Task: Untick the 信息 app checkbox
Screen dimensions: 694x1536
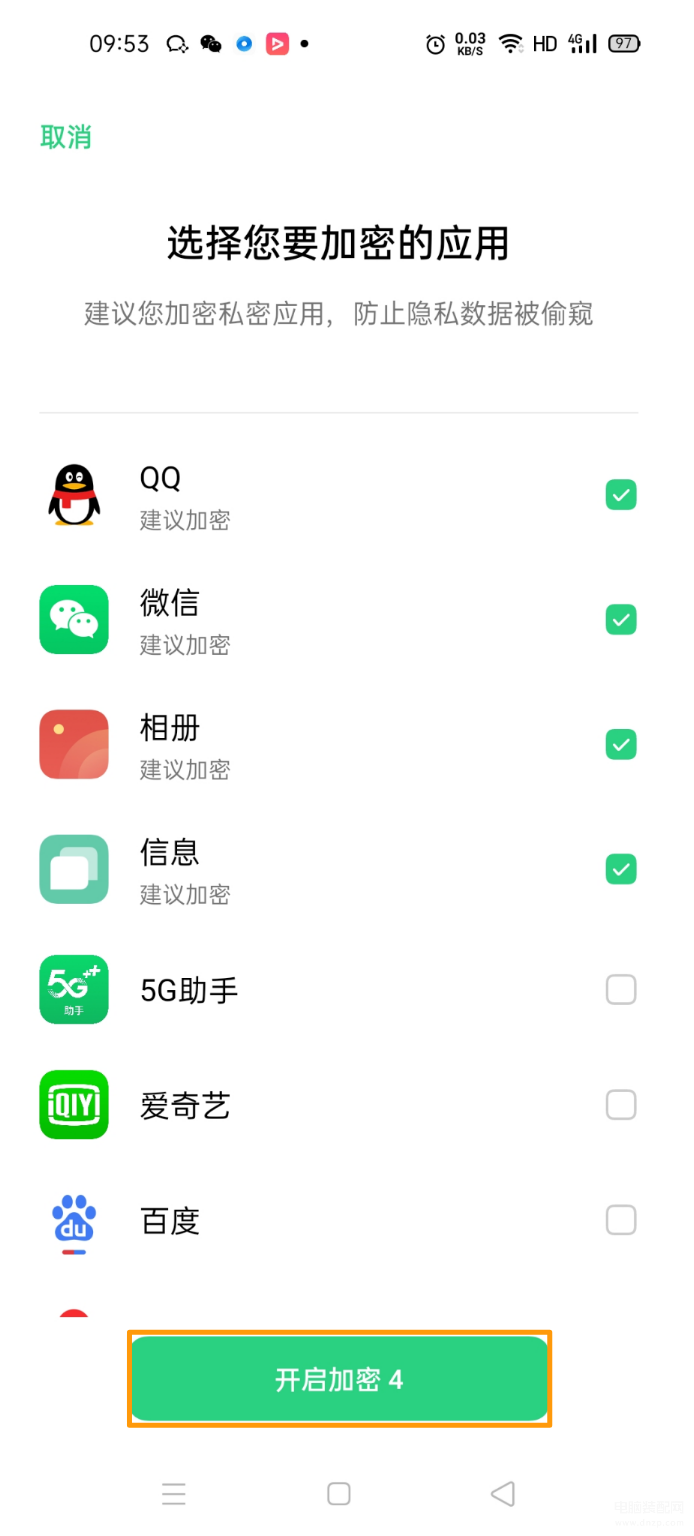Action: 621,869
